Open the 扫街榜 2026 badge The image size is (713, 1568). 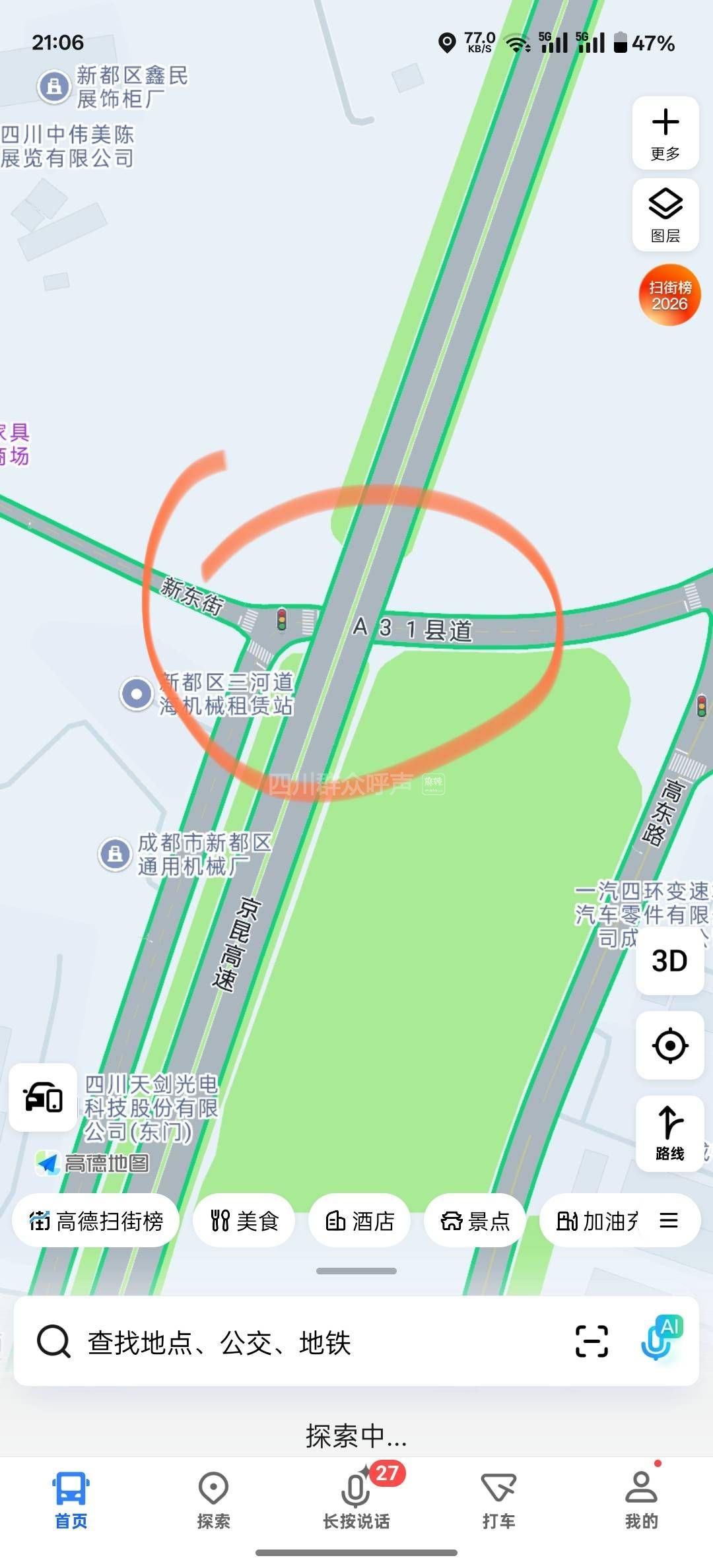[x=669, y=295]
